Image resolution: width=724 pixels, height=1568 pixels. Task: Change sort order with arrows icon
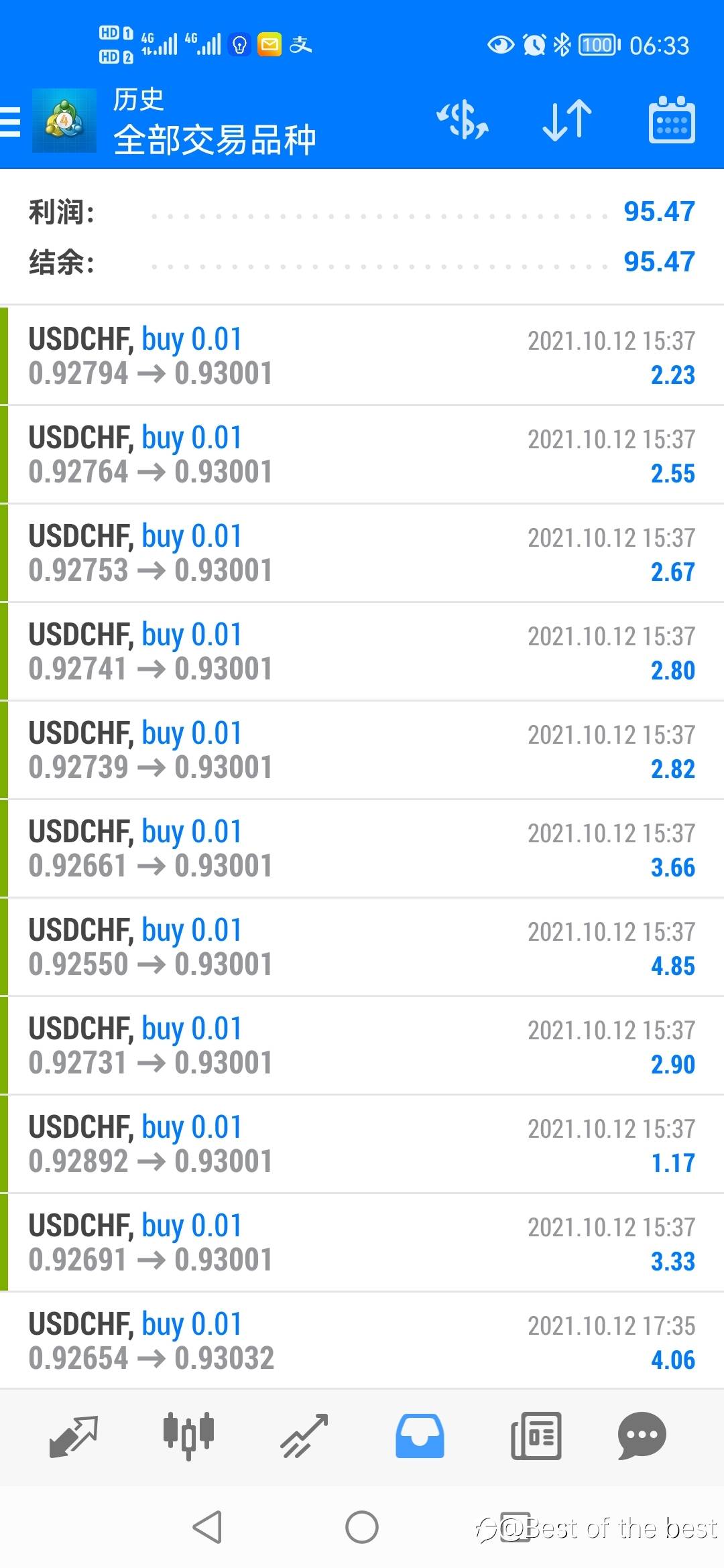click(x=567, y=121)
